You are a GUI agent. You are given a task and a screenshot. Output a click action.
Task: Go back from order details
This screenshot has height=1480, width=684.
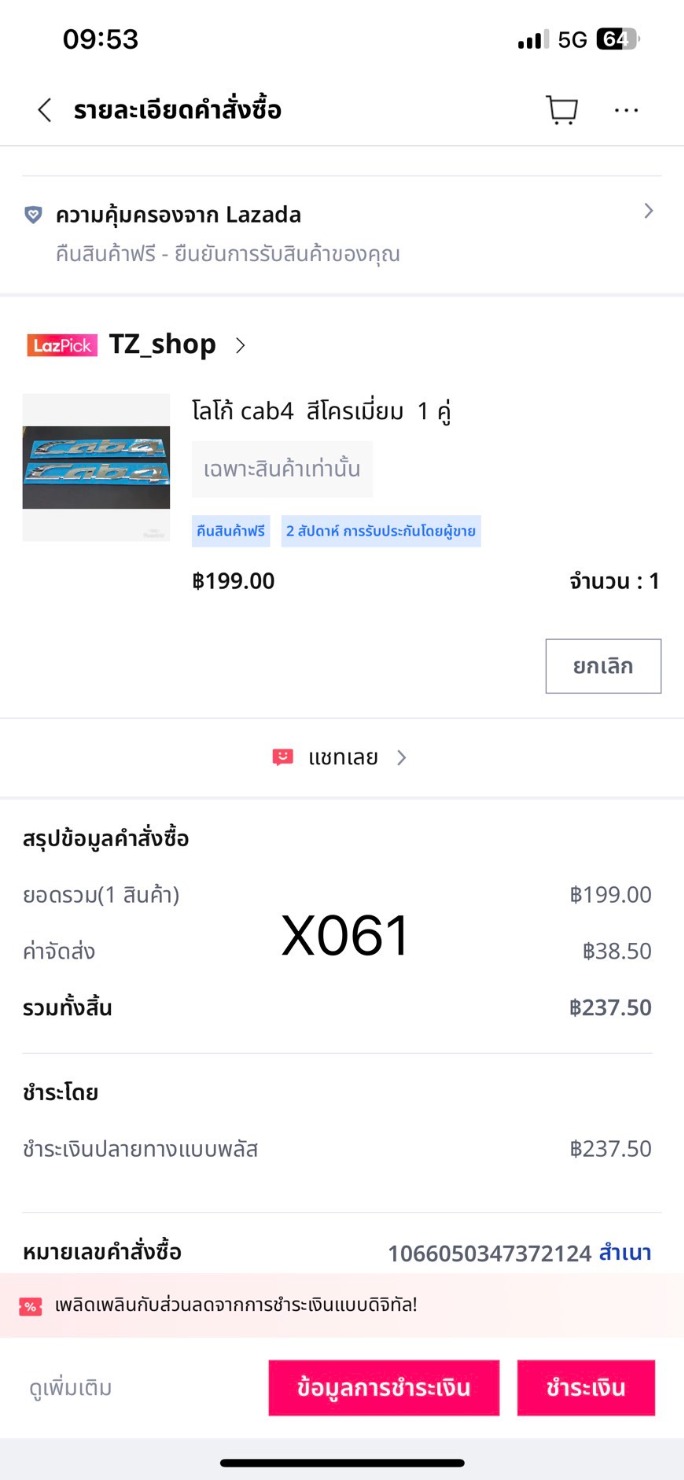point(44,110)
